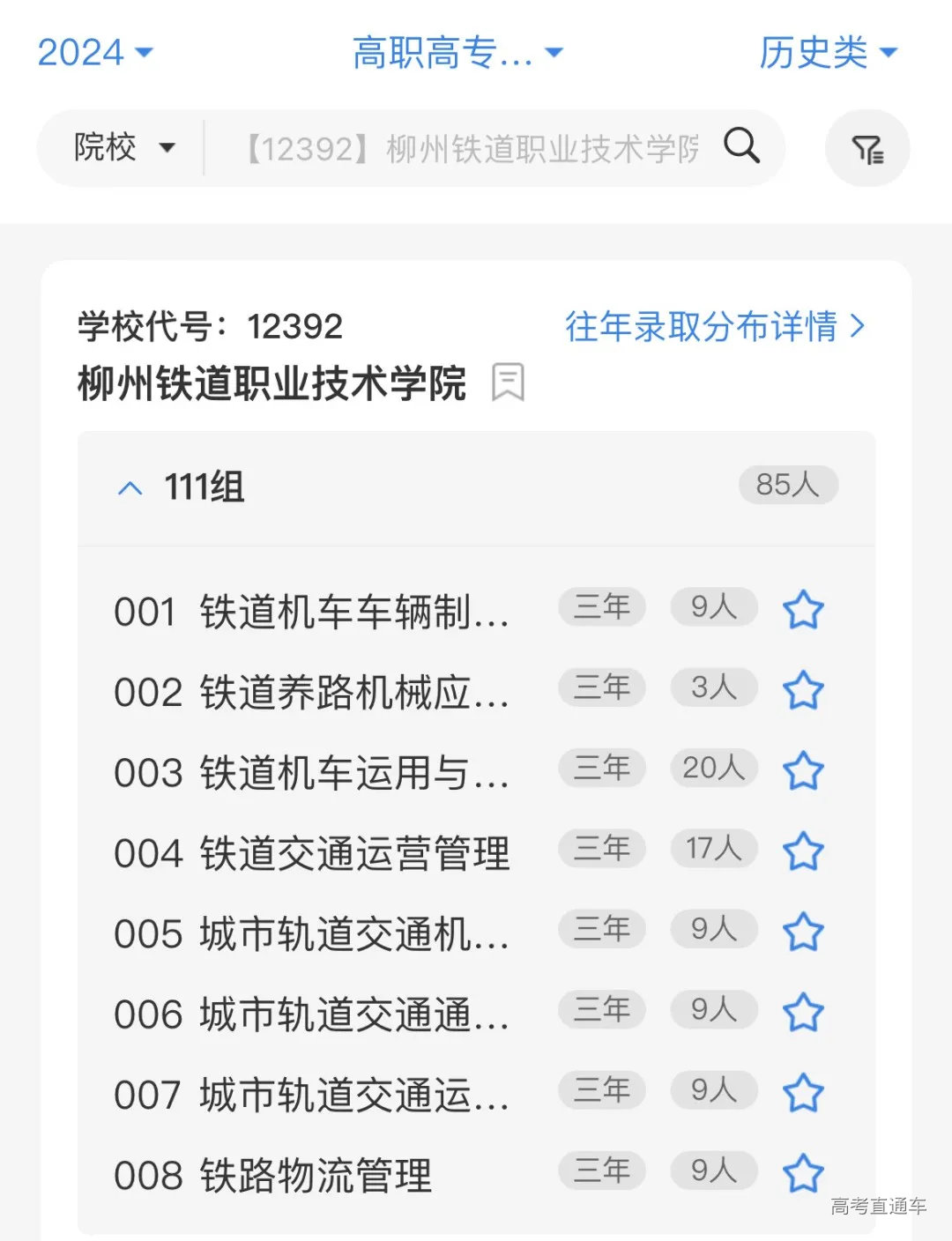Viewport: 952px width, 1241px height.
Task: Tap the star icon for 005 城市轨道交通机...
Action: coord(803,932)
